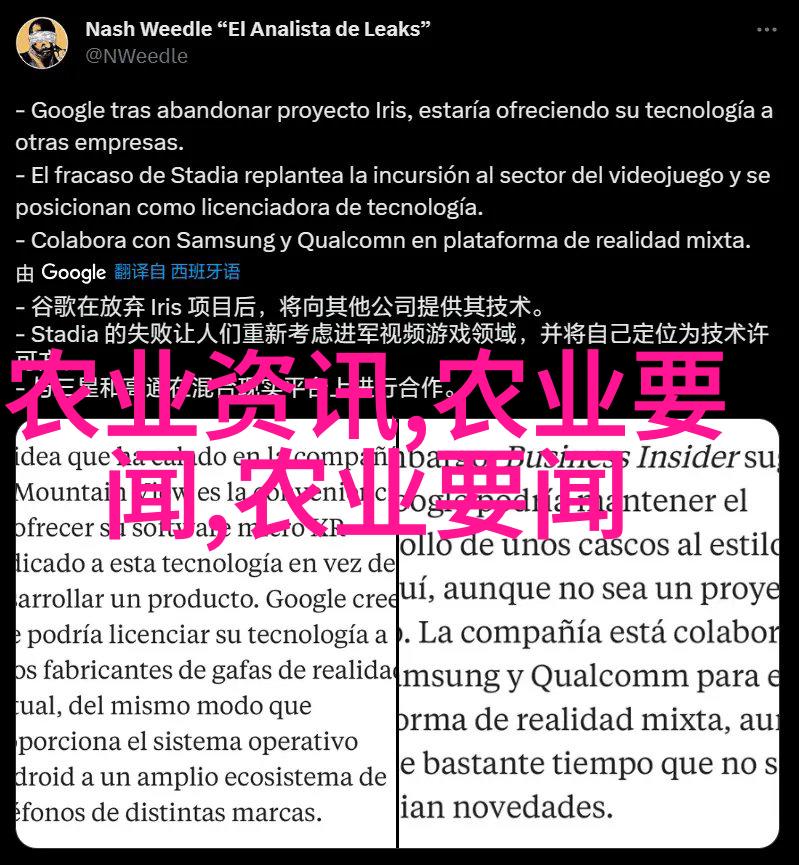Open the tweet's overflow menu

tap(766, 29)
